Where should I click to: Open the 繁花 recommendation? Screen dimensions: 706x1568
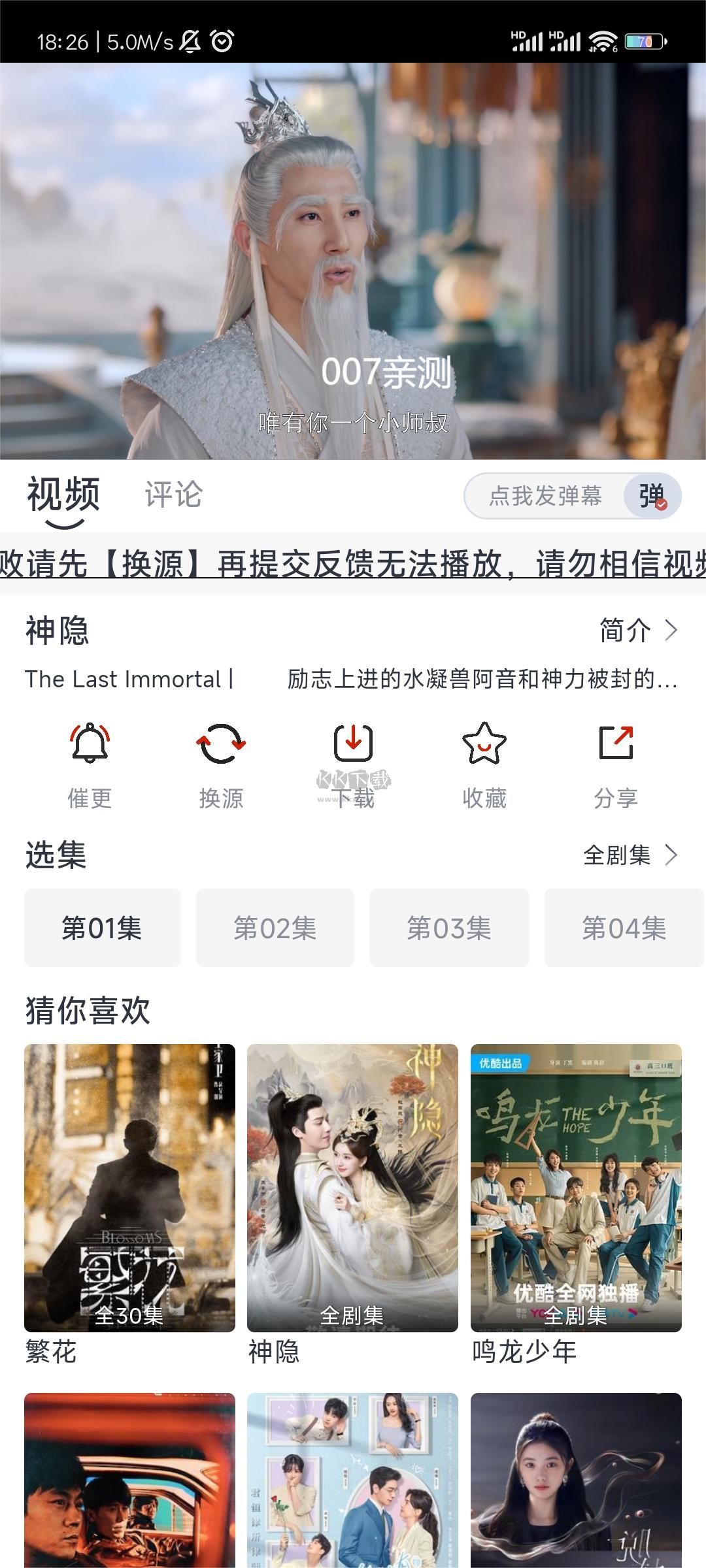(x=129, y=1188)
